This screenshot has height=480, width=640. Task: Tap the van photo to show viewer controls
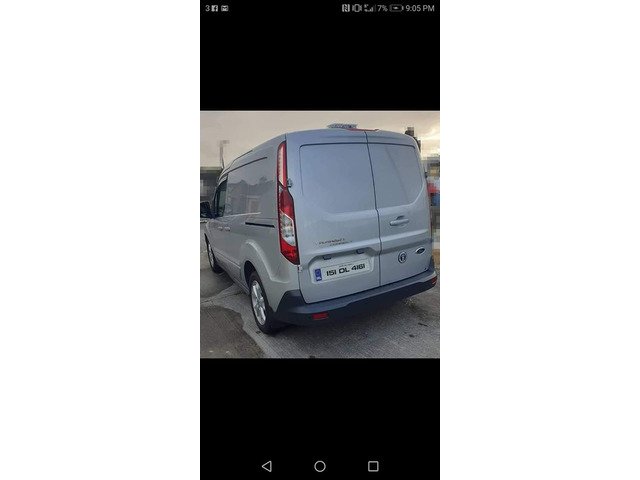(320, 234)
